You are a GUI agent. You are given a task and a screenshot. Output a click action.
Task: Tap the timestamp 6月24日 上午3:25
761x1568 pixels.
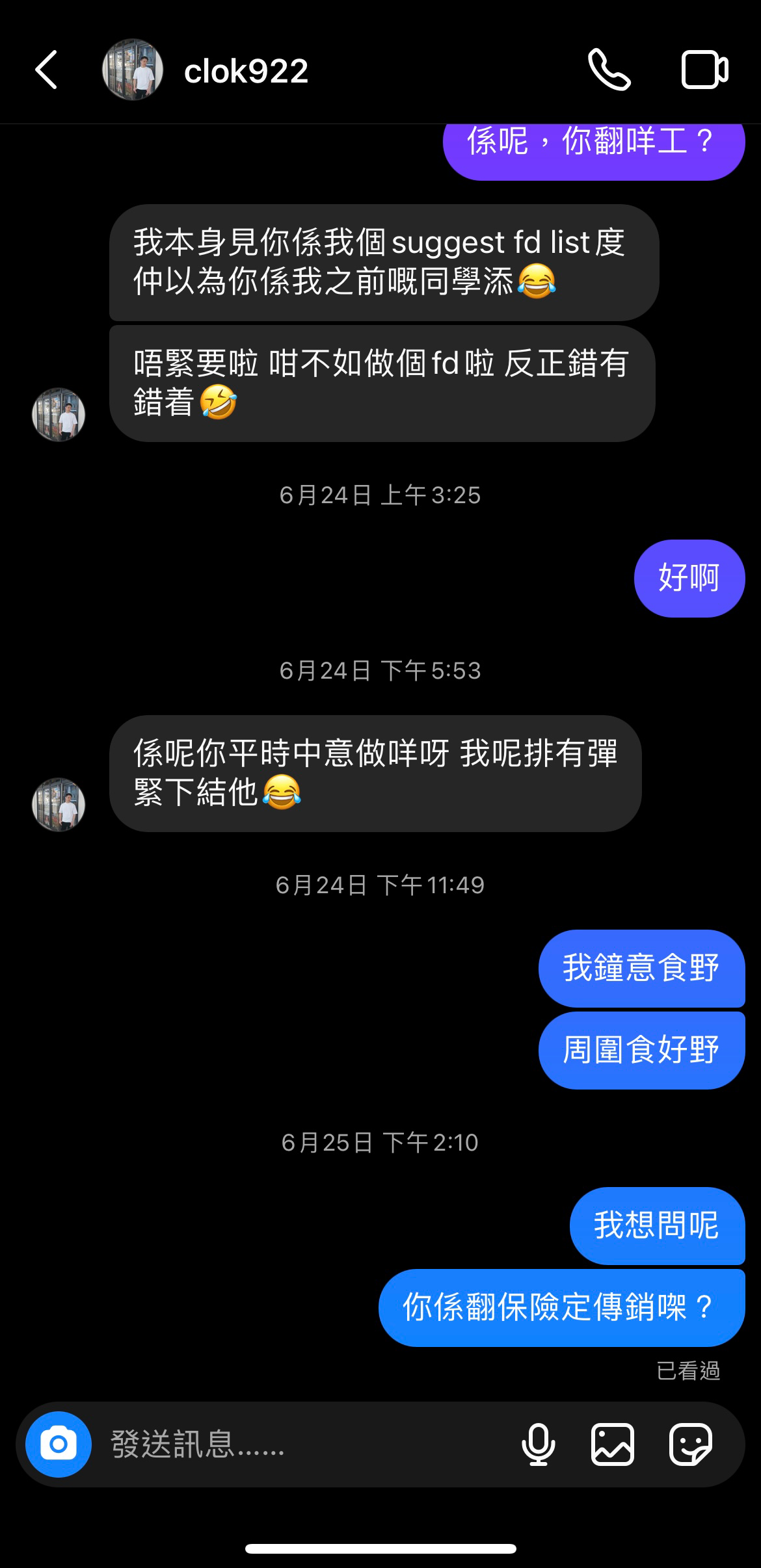pos(380,495)
